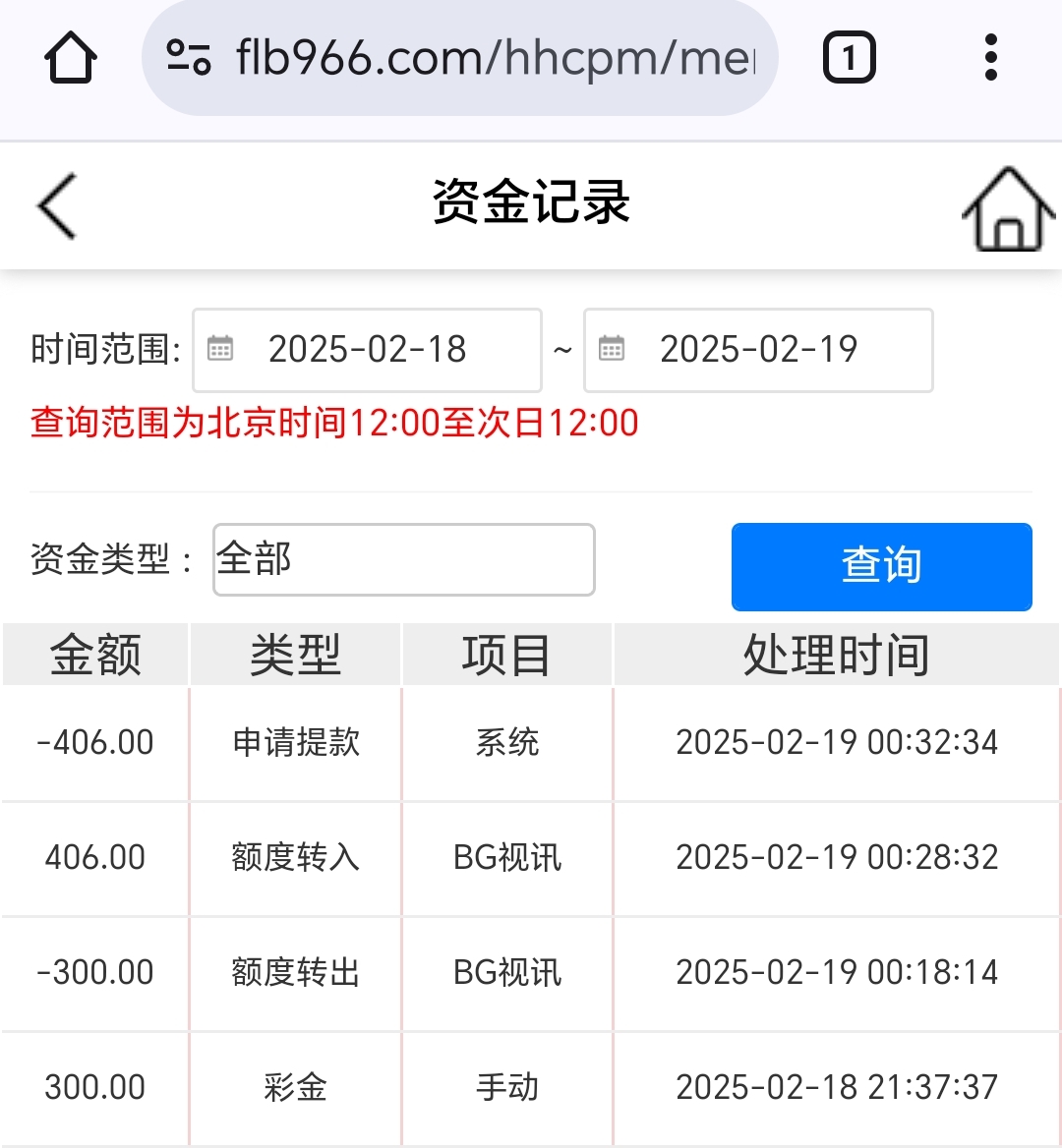This screenshot has height=1148, width=1062.
Task: Select the 额度转入 BG视讯 entry
Action: 531,857
